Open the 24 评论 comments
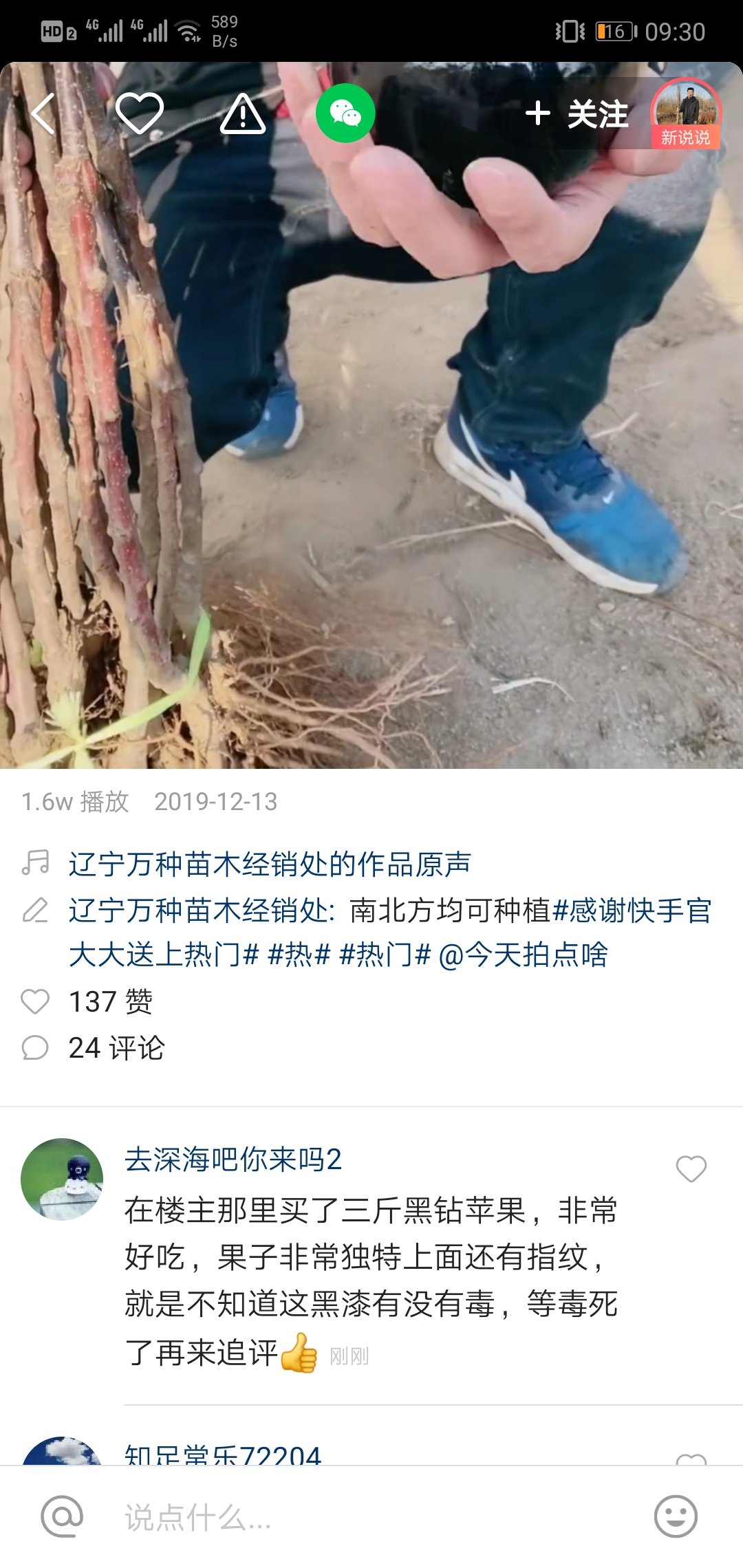 click(x=116, y=1048)
